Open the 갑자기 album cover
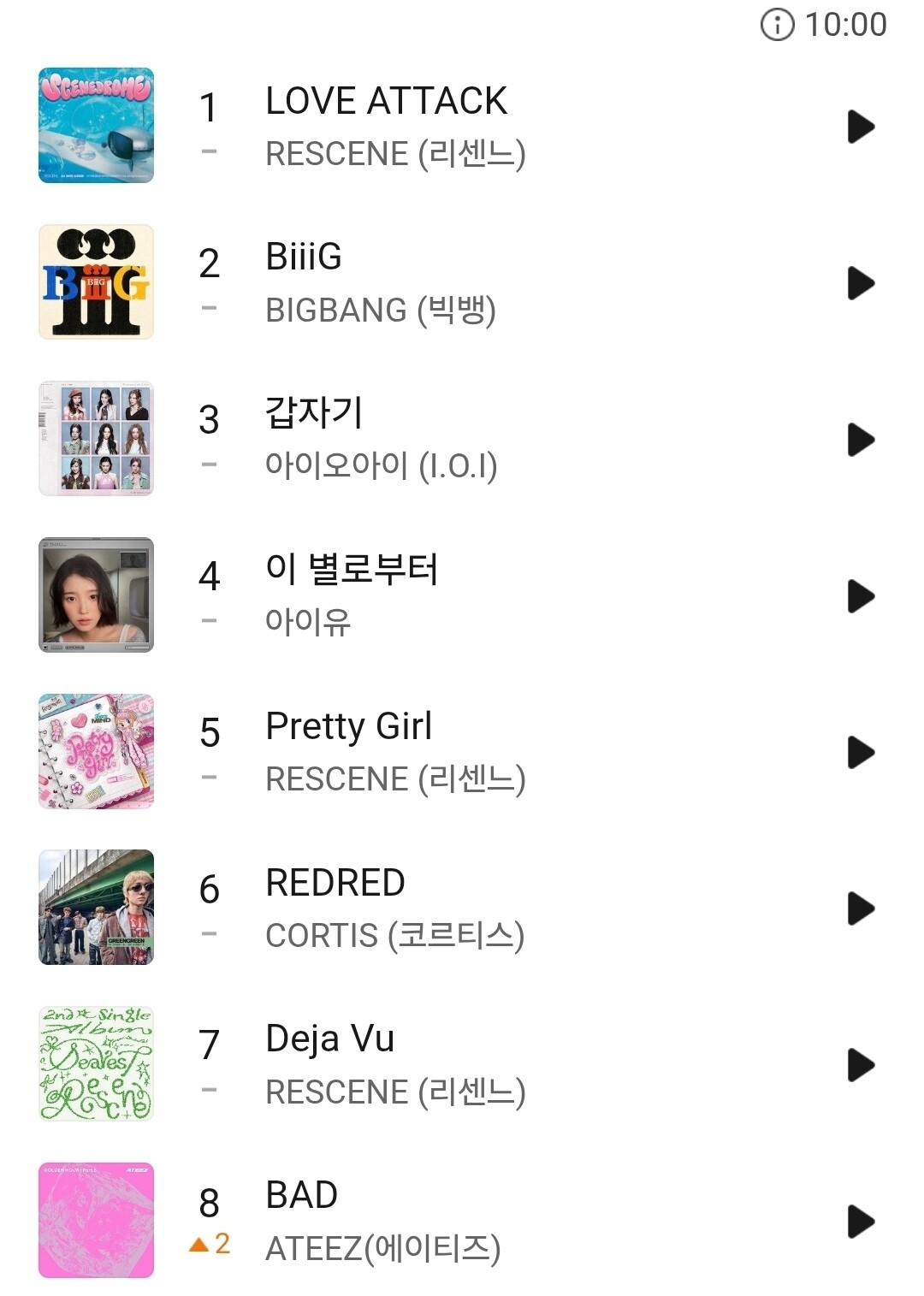The image size is (924, 1296). pyautogui.click(x=97, y=439)
